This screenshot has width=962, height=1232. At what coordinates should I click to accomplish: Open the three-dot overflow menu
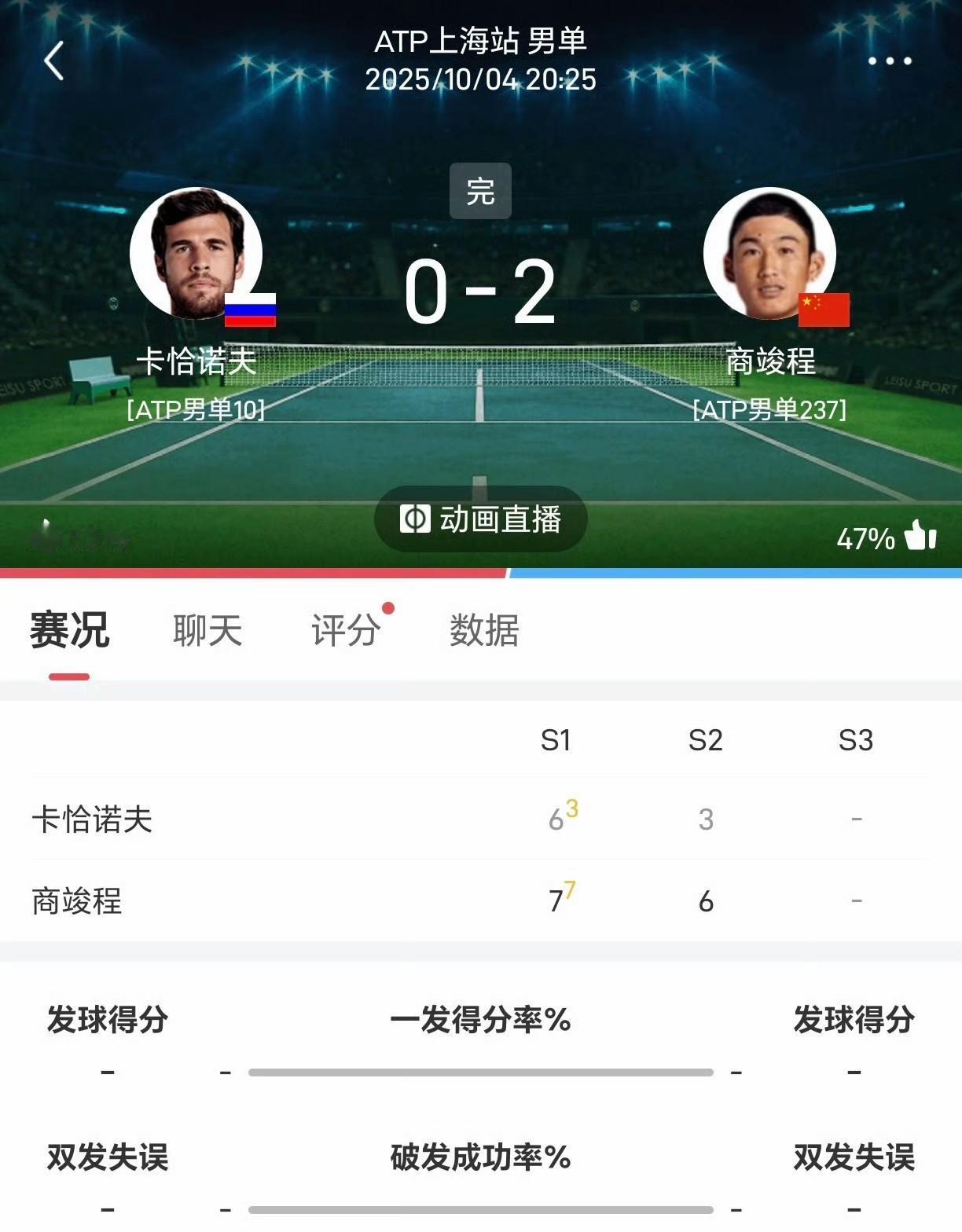890,60
